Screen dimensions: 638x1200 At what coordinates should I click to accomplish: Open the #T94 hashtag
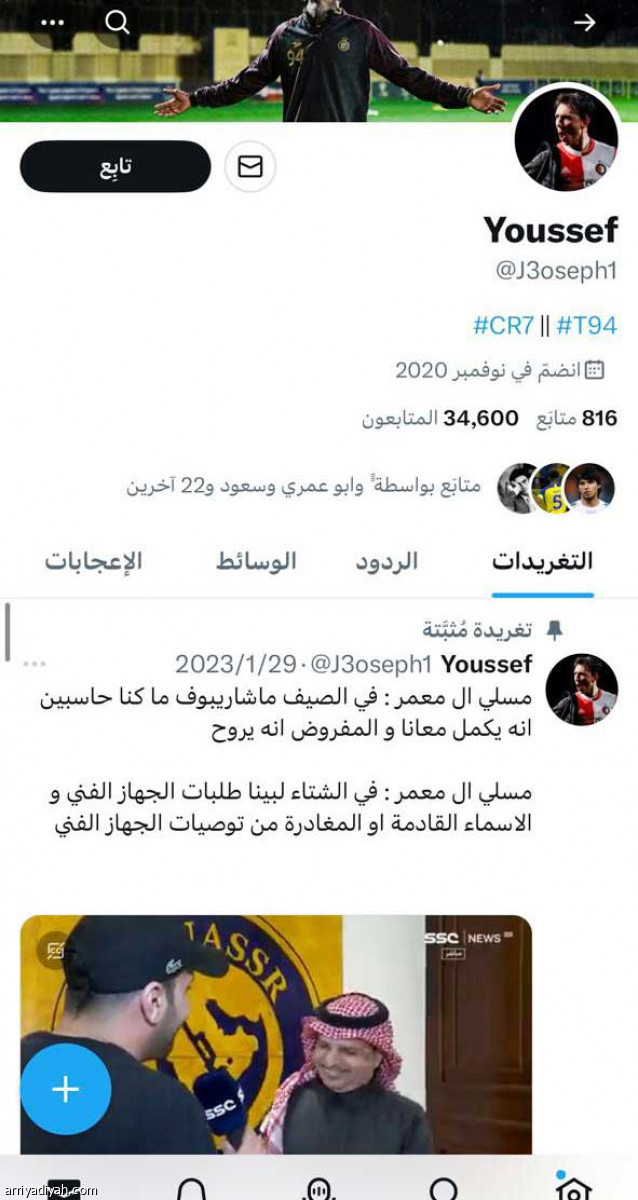pyautogui.click(x=587, y=326)
